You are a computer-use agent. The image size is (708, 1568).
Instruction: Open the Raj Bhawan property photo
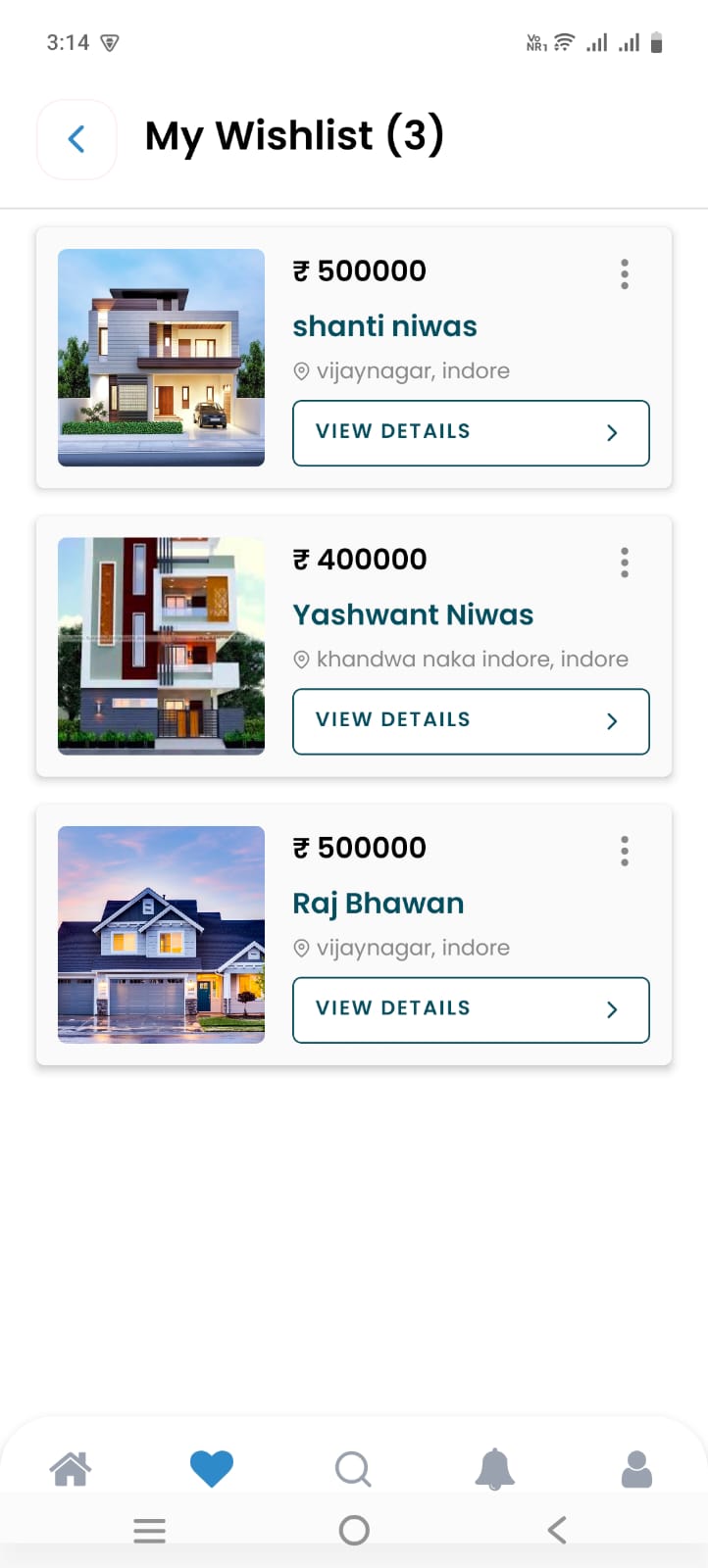(x=161, y=934)
